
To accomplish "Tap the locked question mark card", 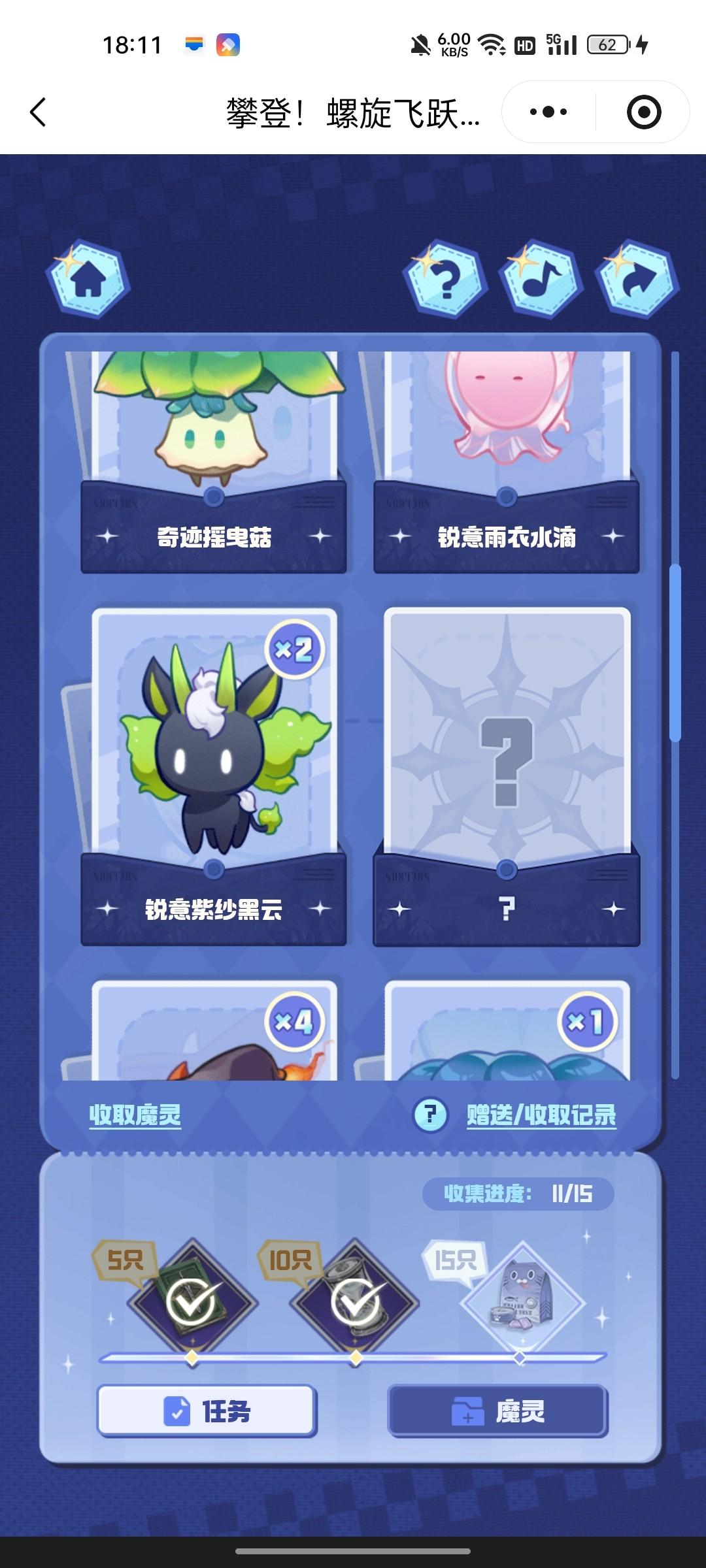I will tap(507, 771).
